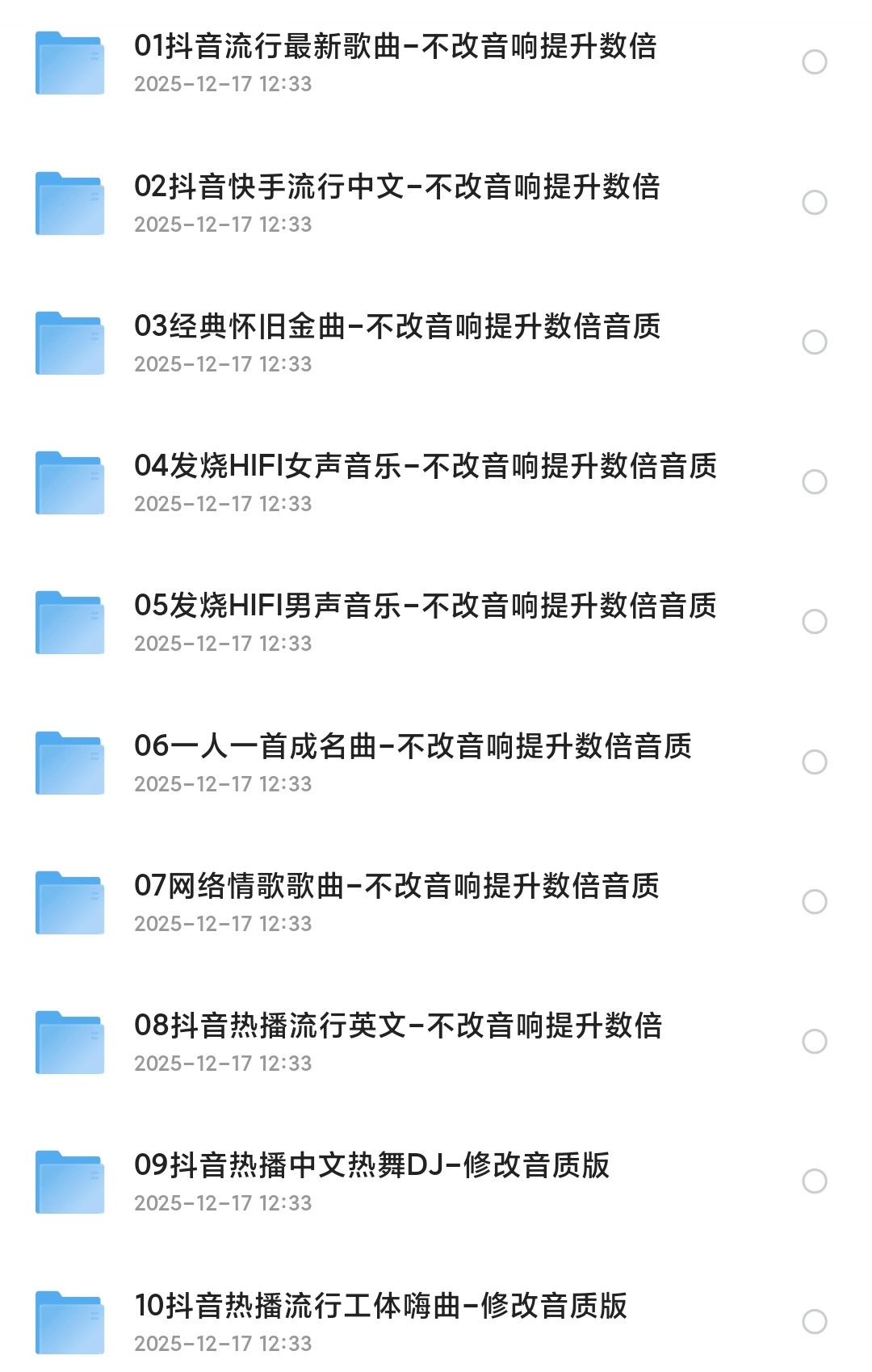
Task: Open folder 04发烧HIFI女声音乐
Action: [x=425, y=466]
